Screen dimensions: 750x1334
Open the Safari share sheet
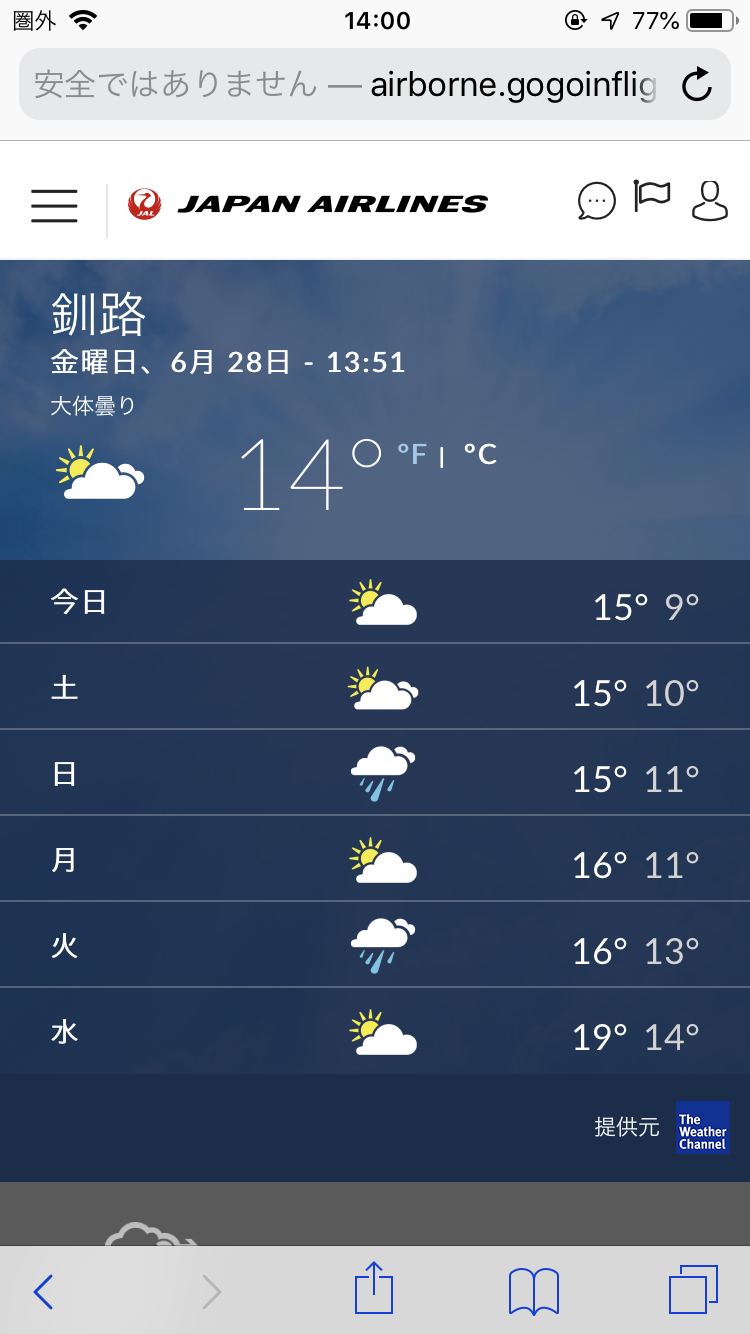click(x=374, y=1288)
